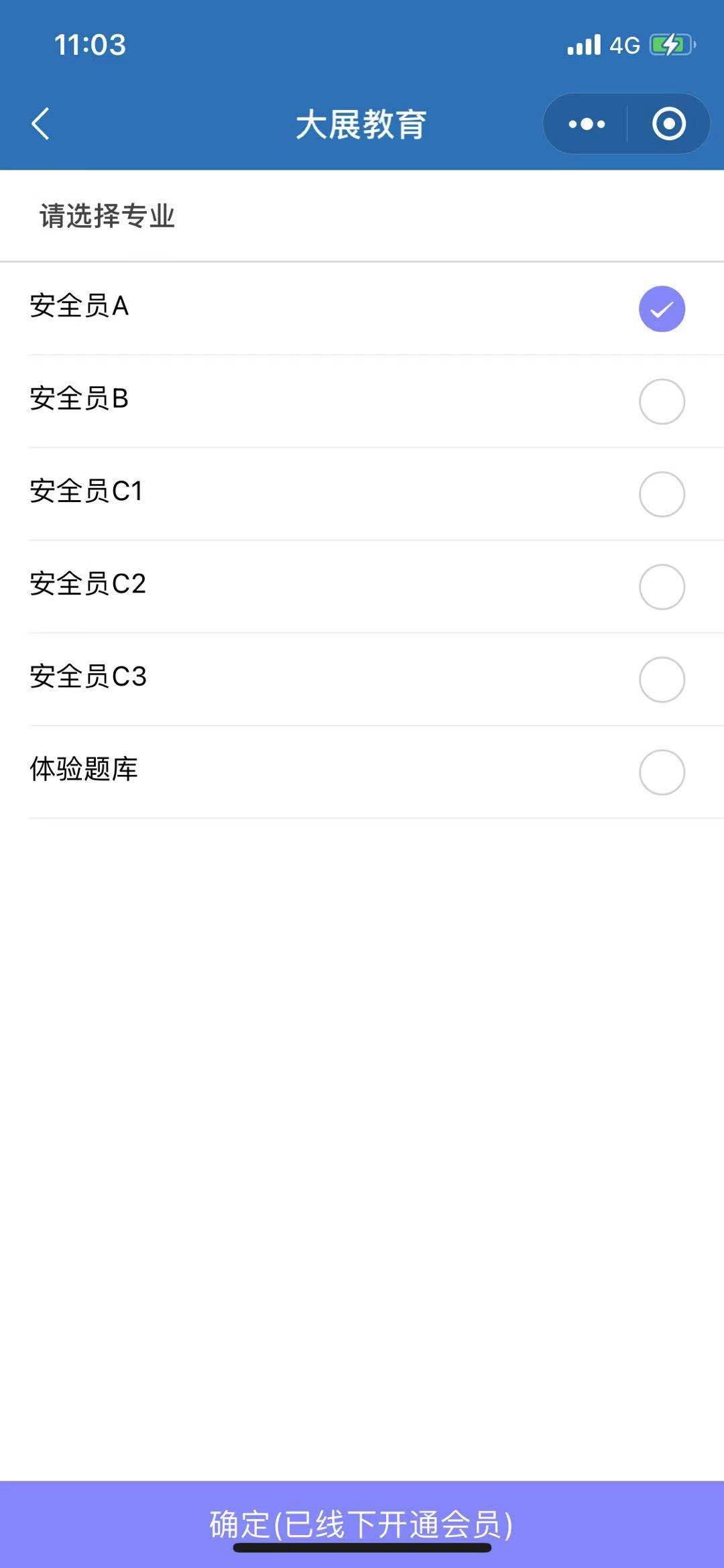Select 安全员A as the major
Viewport: 724px width, 1568px height.
(362, 308)
